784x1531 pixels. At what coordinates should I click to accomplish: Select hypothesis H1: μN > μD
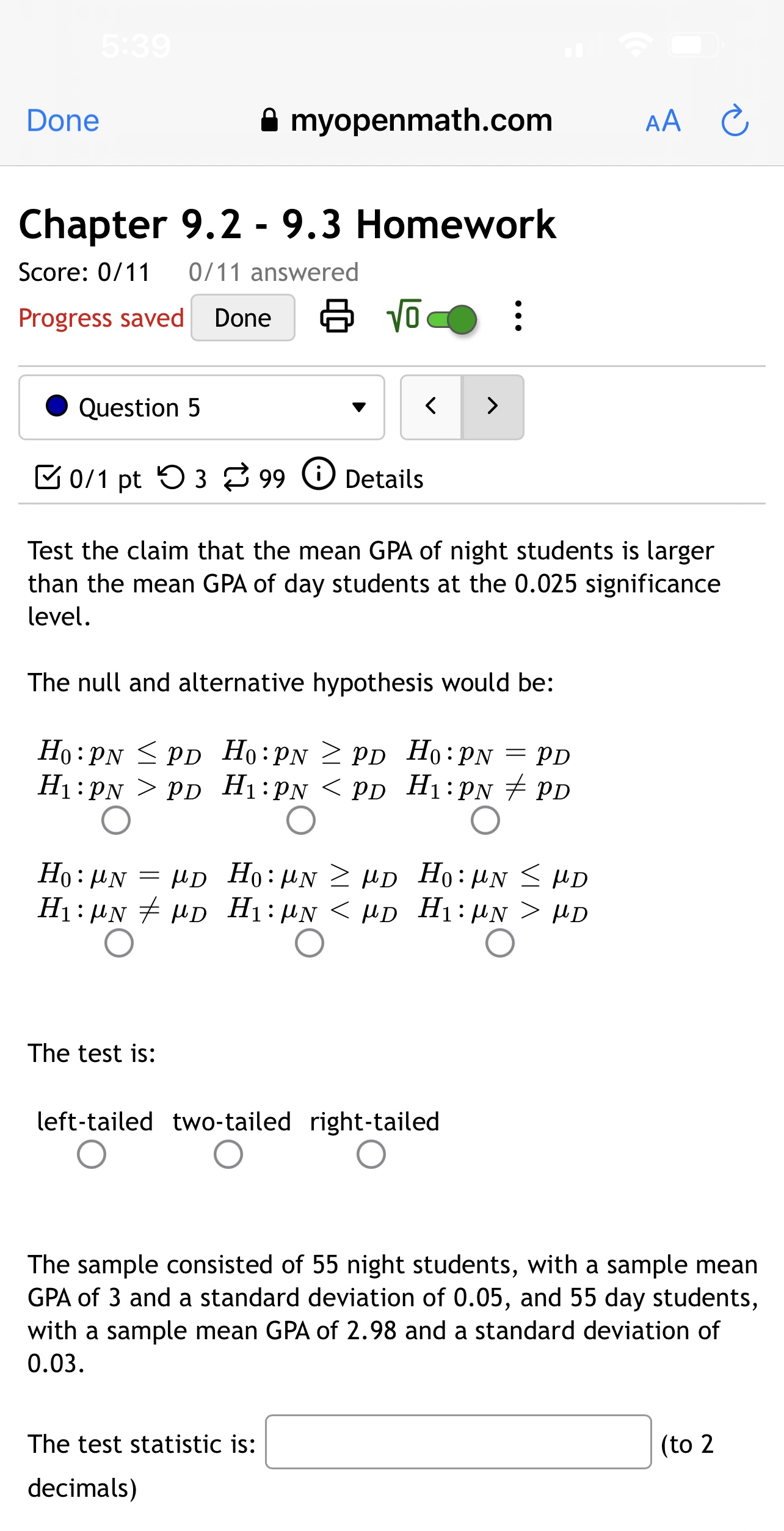(500, 943)
